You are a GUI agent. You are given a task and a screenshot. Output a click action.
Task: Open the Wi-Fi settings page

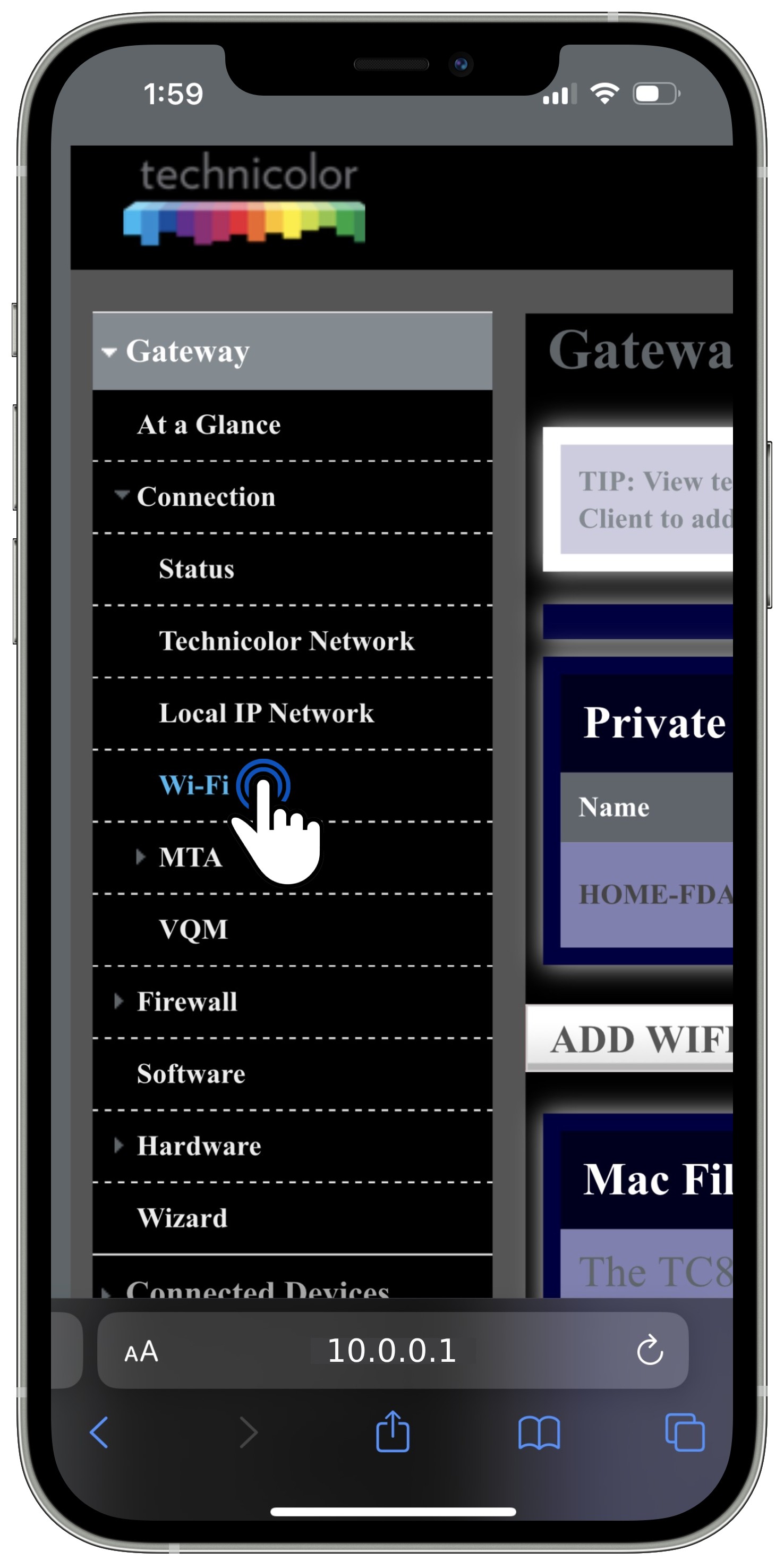tap(194, 785)
